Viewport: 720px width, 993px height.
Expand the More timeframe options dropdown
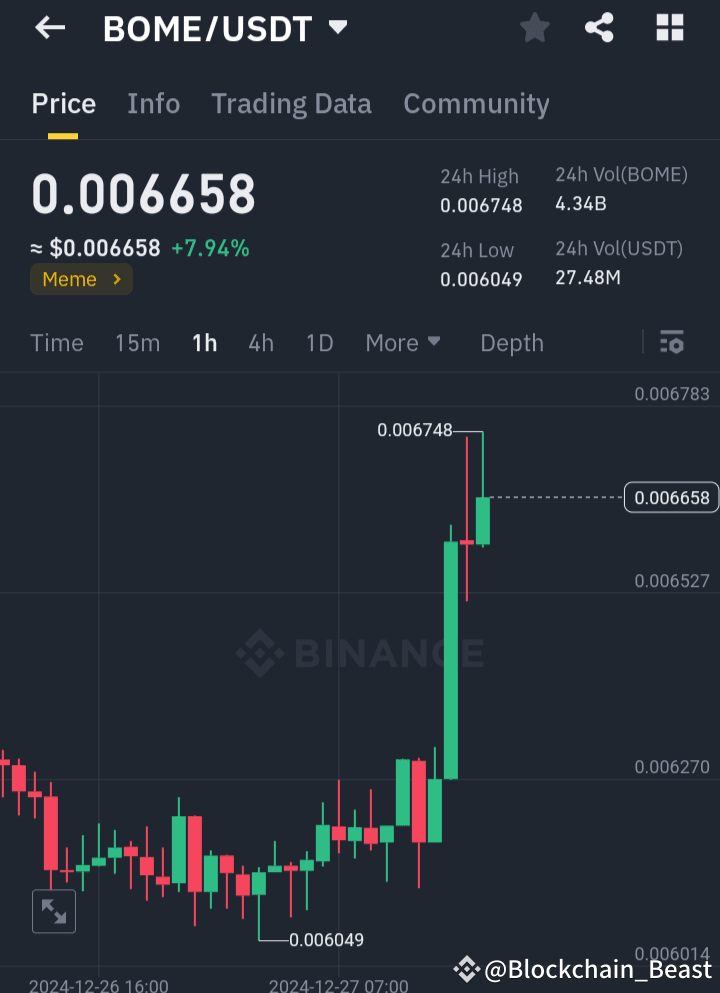[x=403, y=343]
